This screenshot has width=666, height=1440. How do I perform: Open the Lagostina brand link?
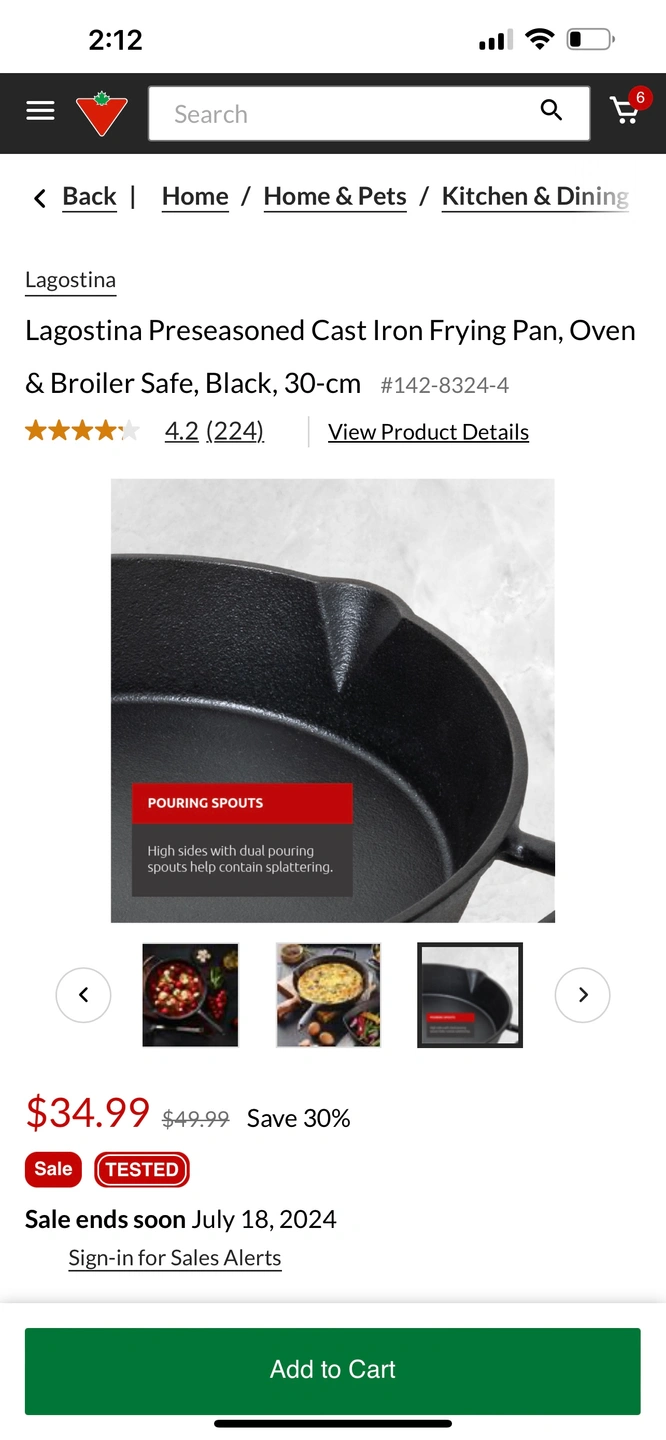tap(70, 280)
